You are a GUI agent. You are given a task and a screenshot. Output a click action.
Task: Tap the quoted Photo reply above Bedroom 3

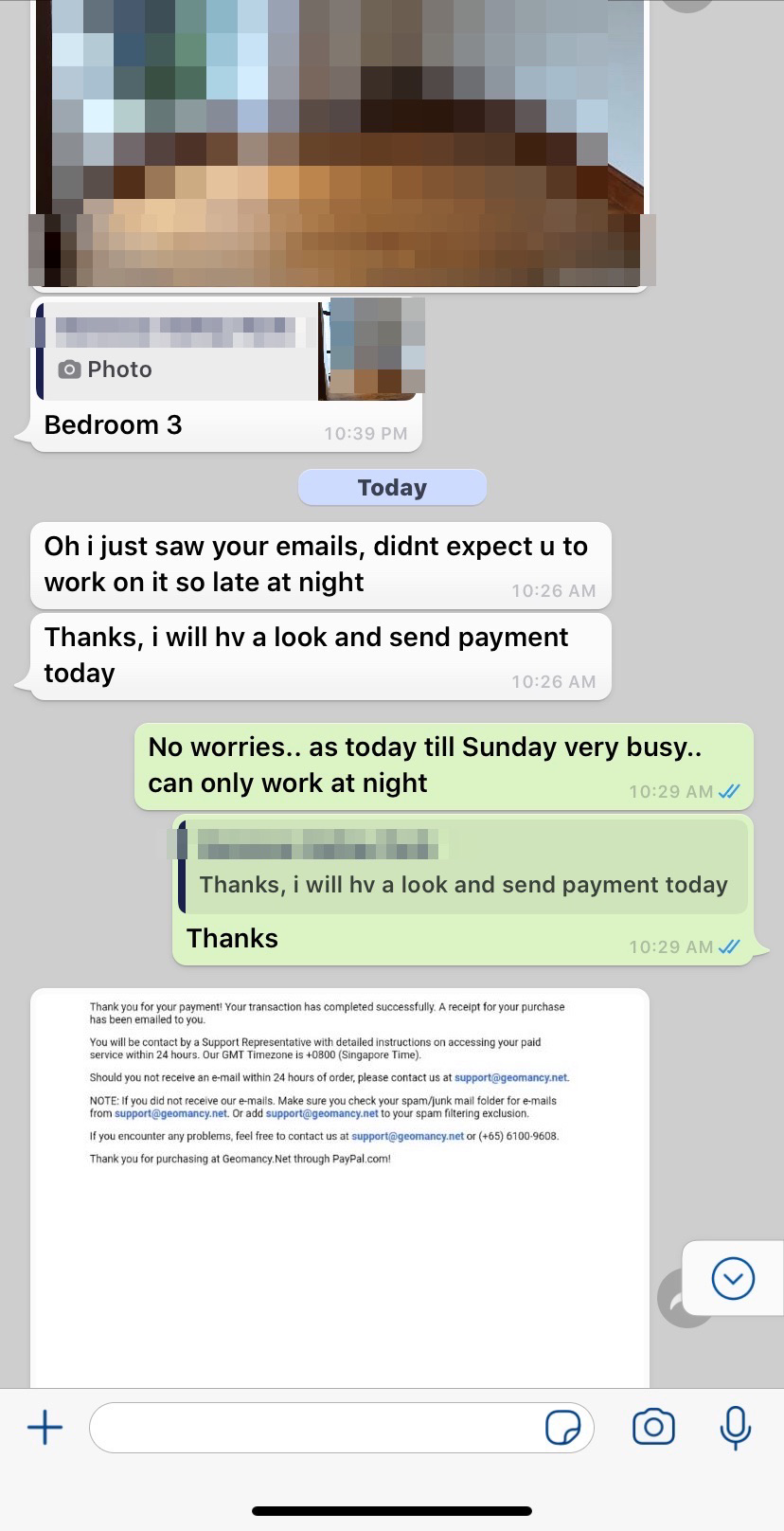(x=227, y=350)
